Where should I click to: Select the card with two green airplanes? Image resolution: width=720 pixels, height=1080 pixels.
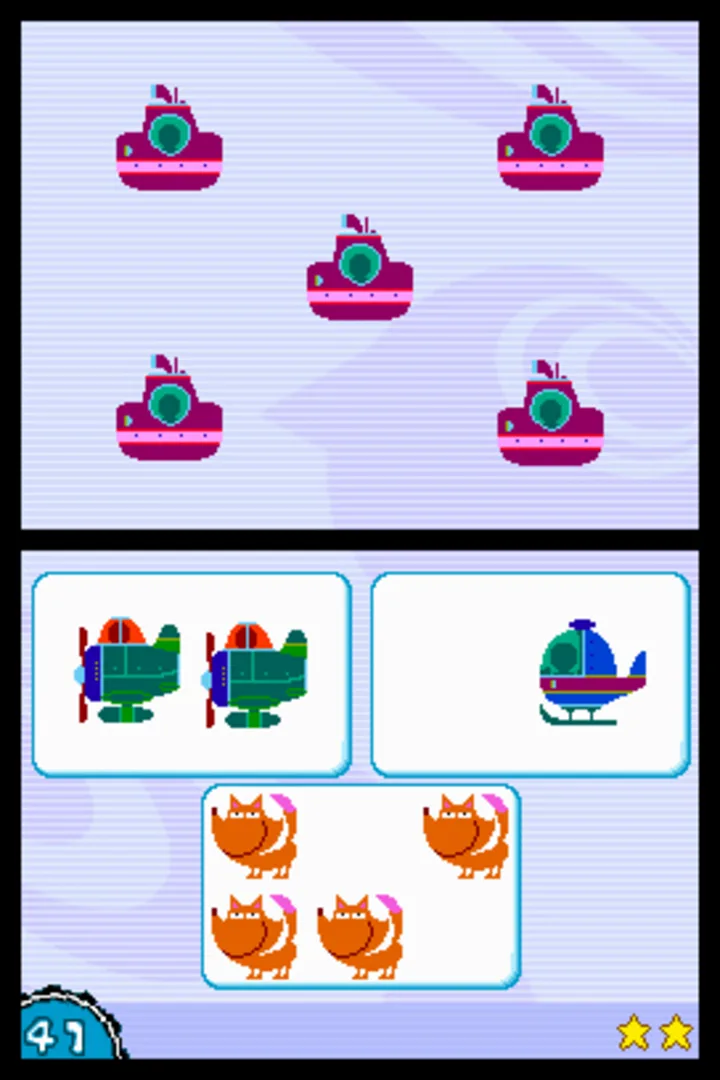pos(192,674)
